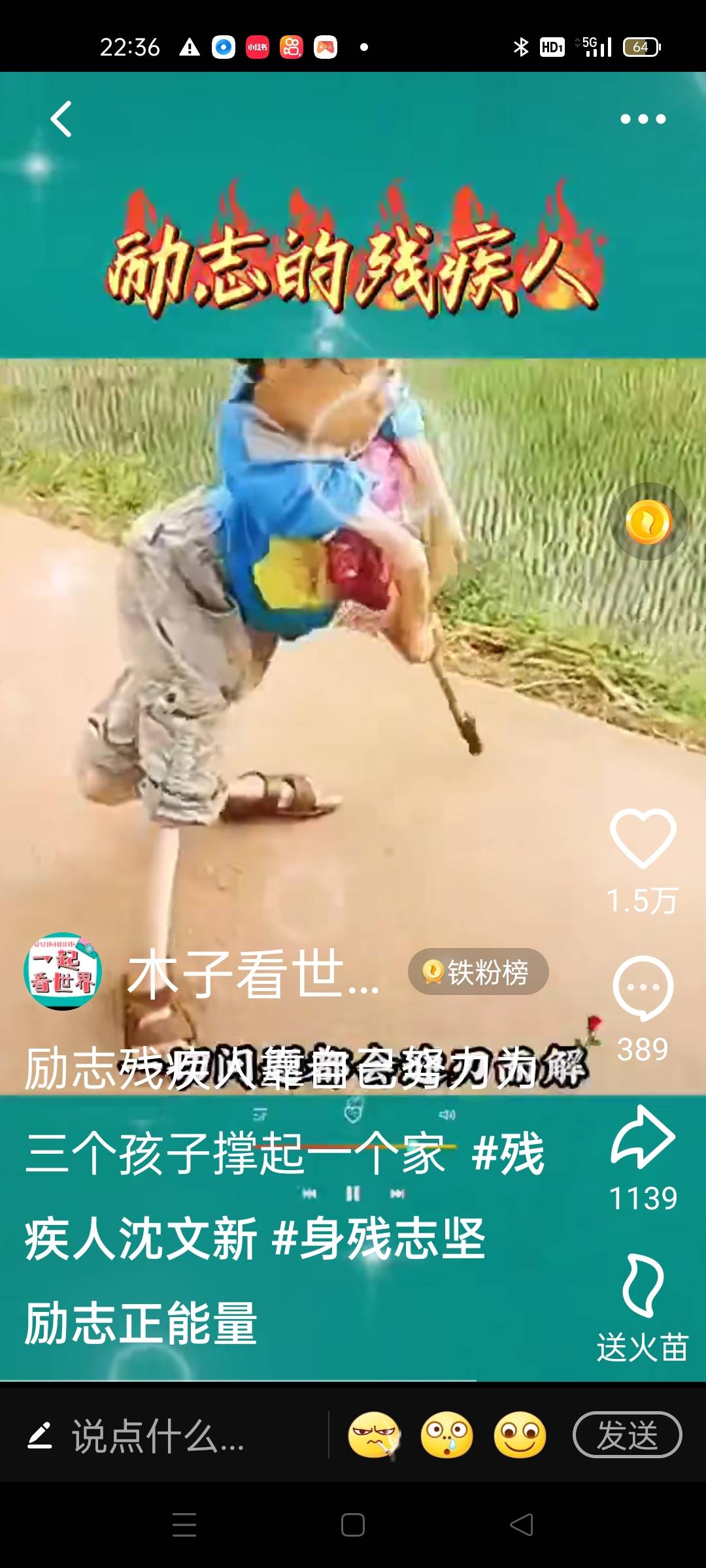This screenshot has width=706, height=1568.
Task: Insert the angry smoking emoji
Action: pos(374,1435)
